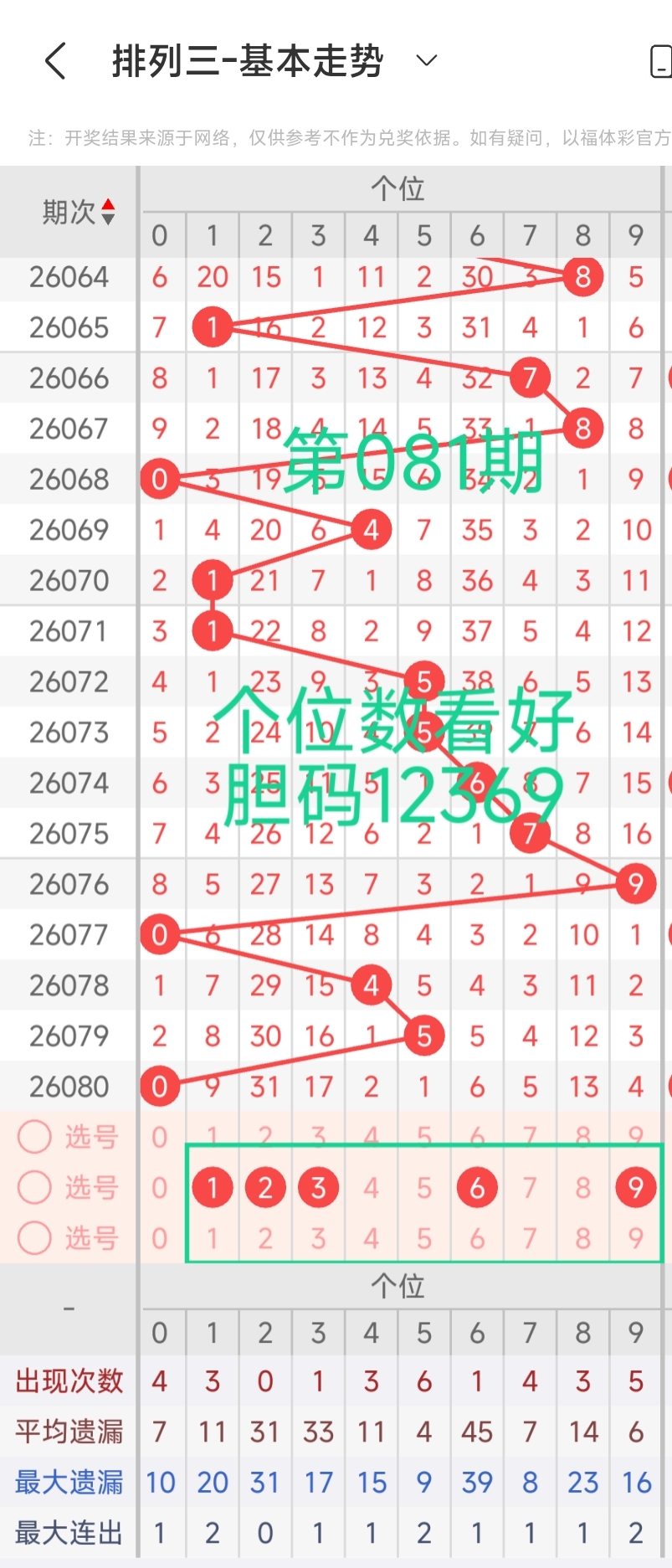672x1568 pixels.
Task: Deselect circled number 9 in the middle selection row
Action: click(635, 1186)
